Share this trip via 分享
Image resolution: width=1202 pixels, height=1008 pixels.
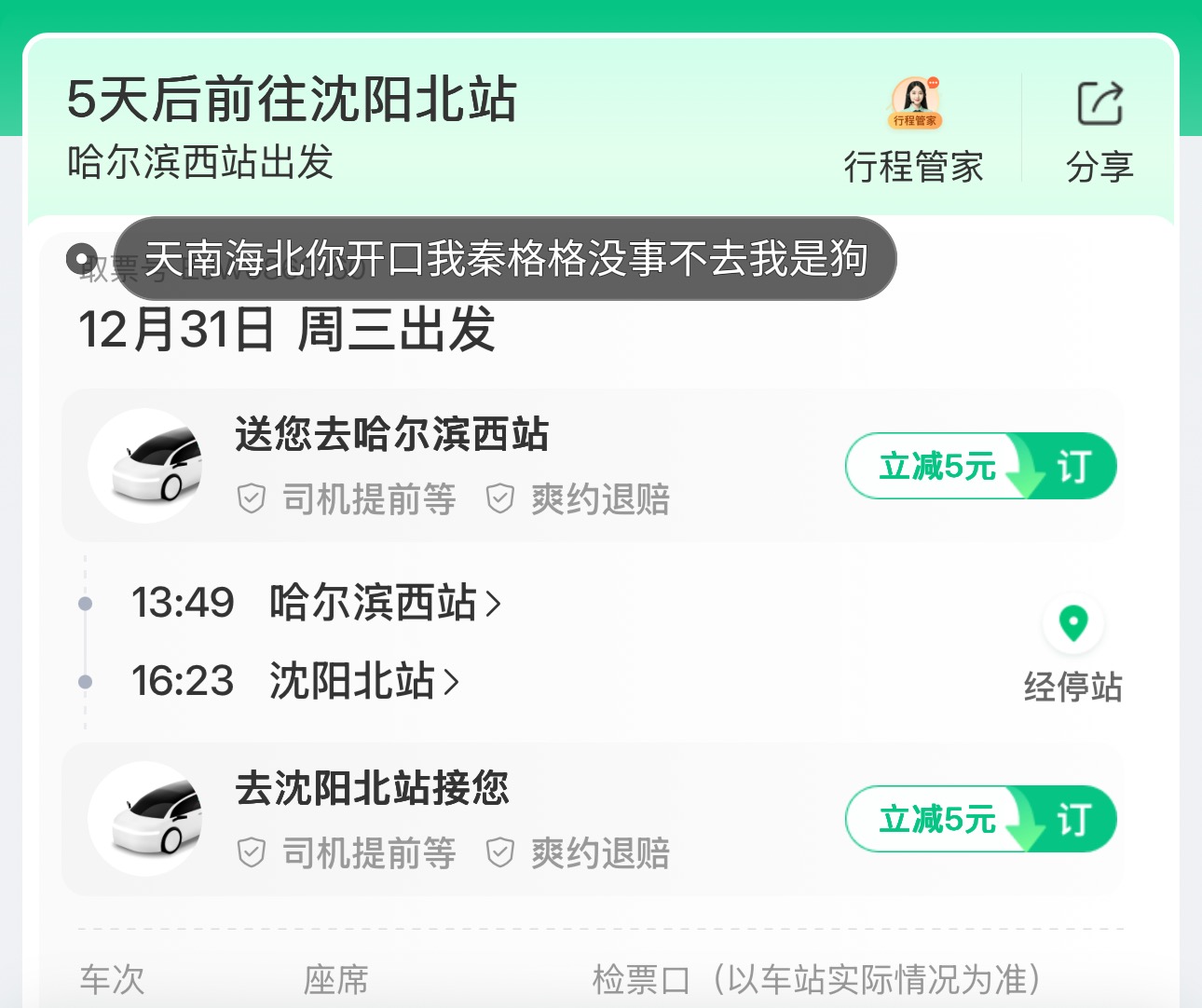(1100, 130)
